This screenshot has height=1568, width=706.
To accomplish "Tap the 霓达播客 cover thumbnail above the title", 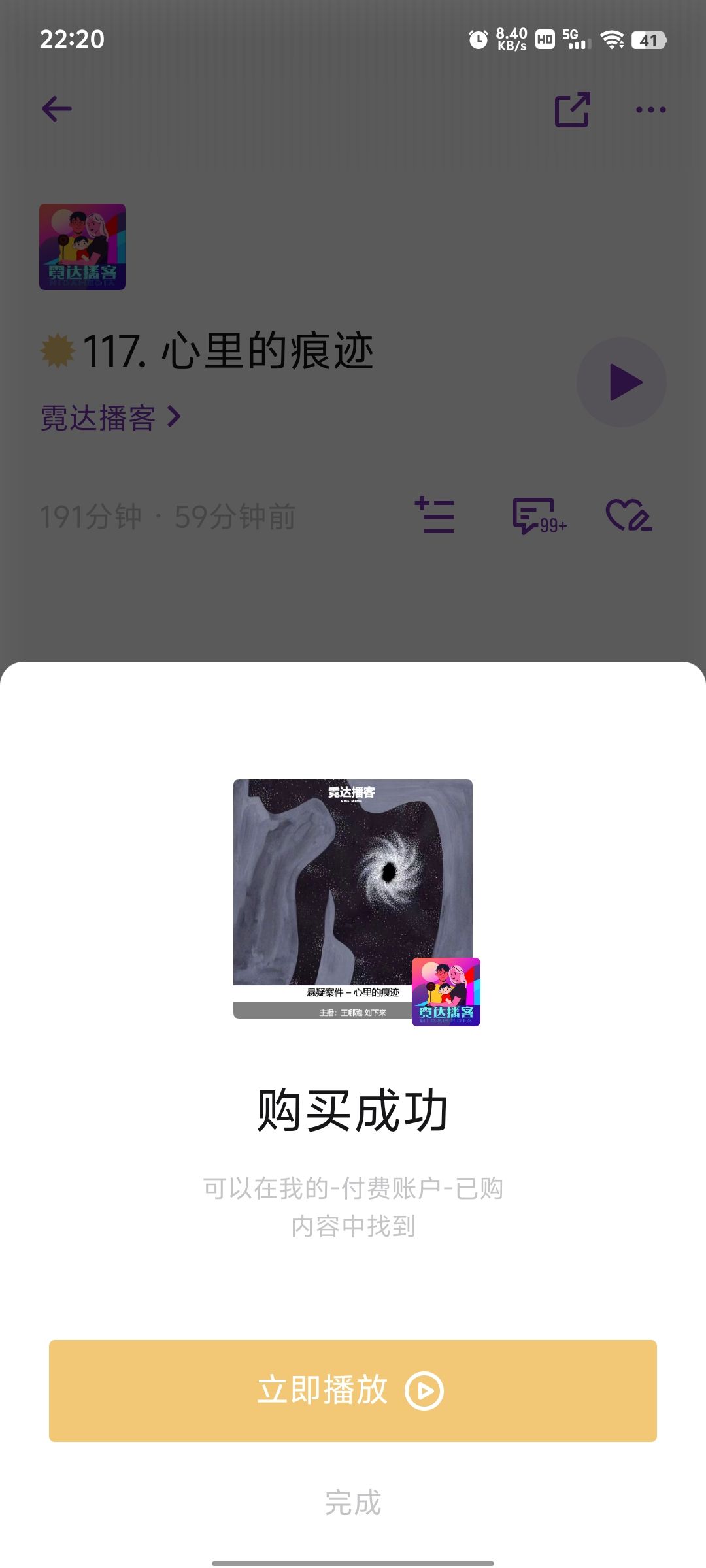I will click(x=82, y=247).
